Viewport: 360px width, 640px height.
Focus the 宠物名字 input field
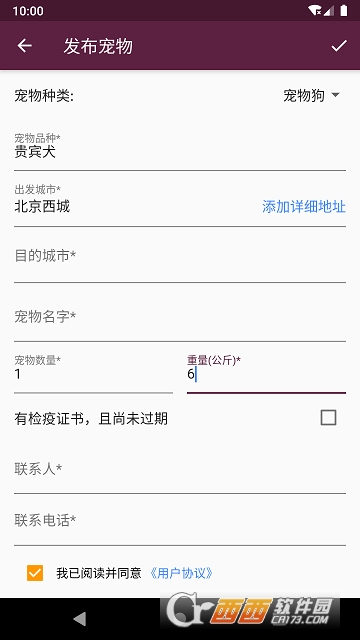tap(180, 321)
